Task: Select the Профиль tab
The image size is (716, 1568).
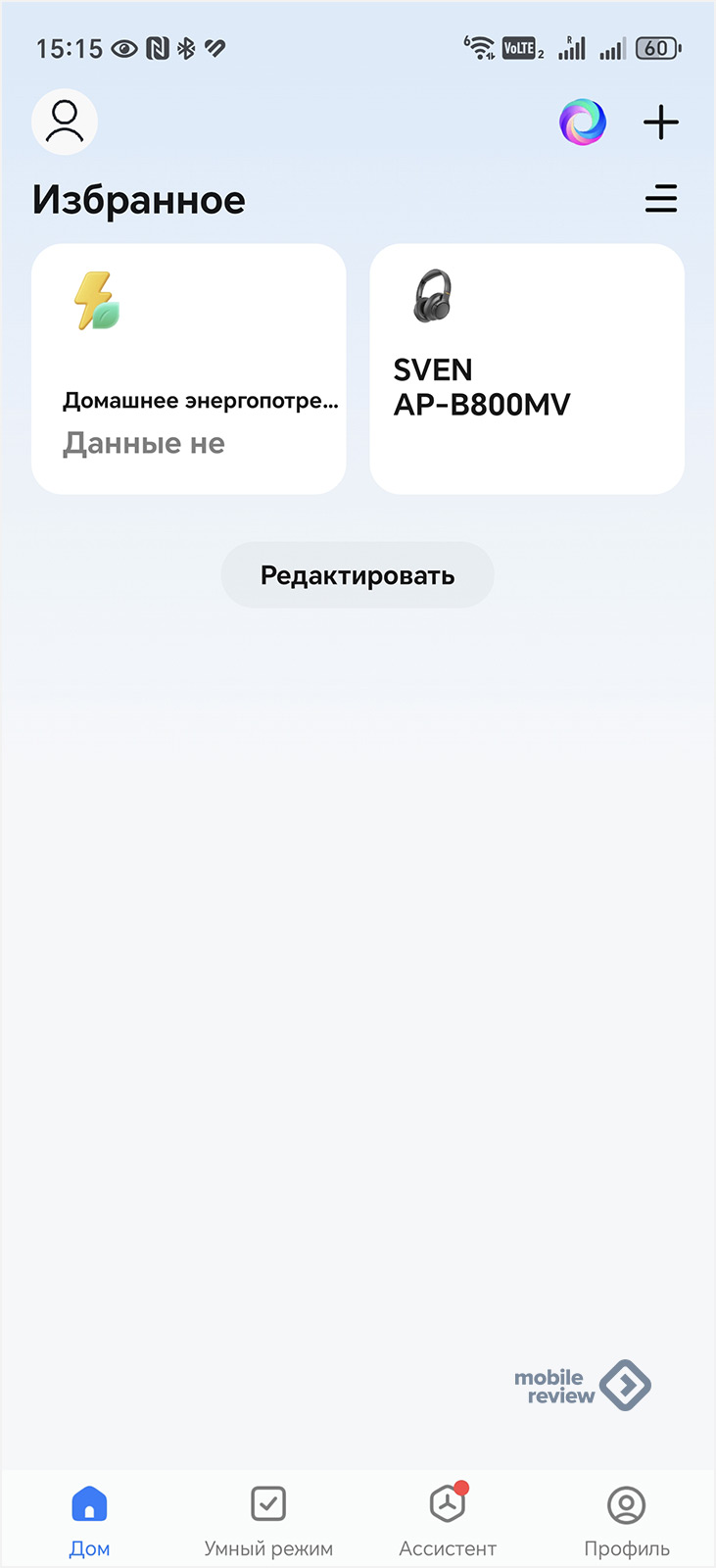Action: point(627,1520)
